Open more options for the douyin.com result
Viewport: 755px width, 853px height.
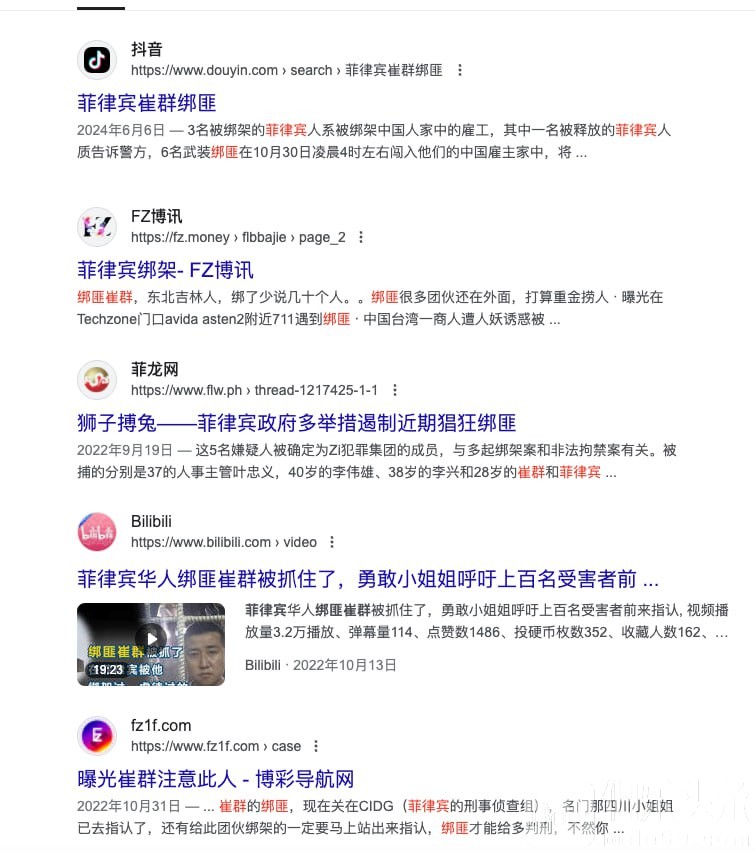click(x=460, y=70)
